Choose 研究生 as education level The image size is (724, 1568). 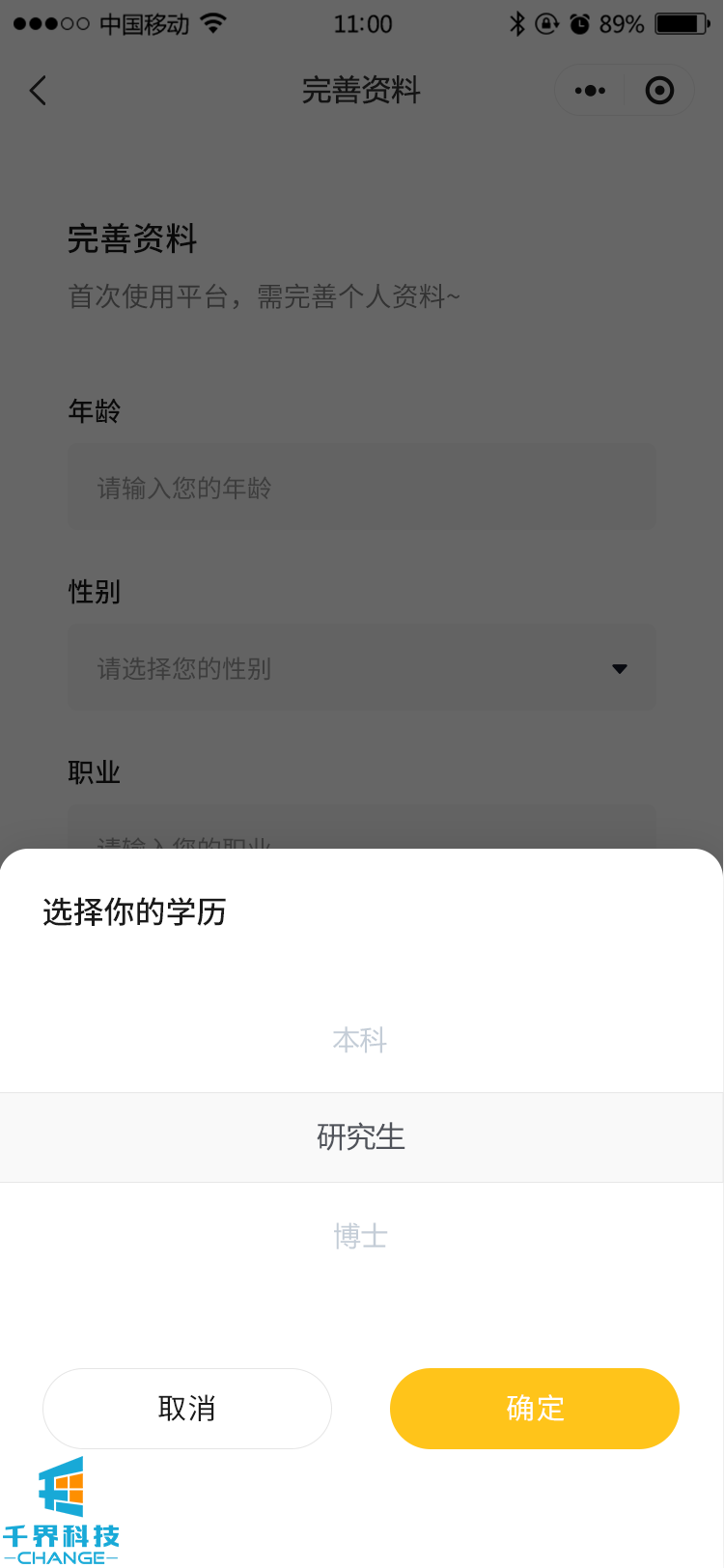360,1136
